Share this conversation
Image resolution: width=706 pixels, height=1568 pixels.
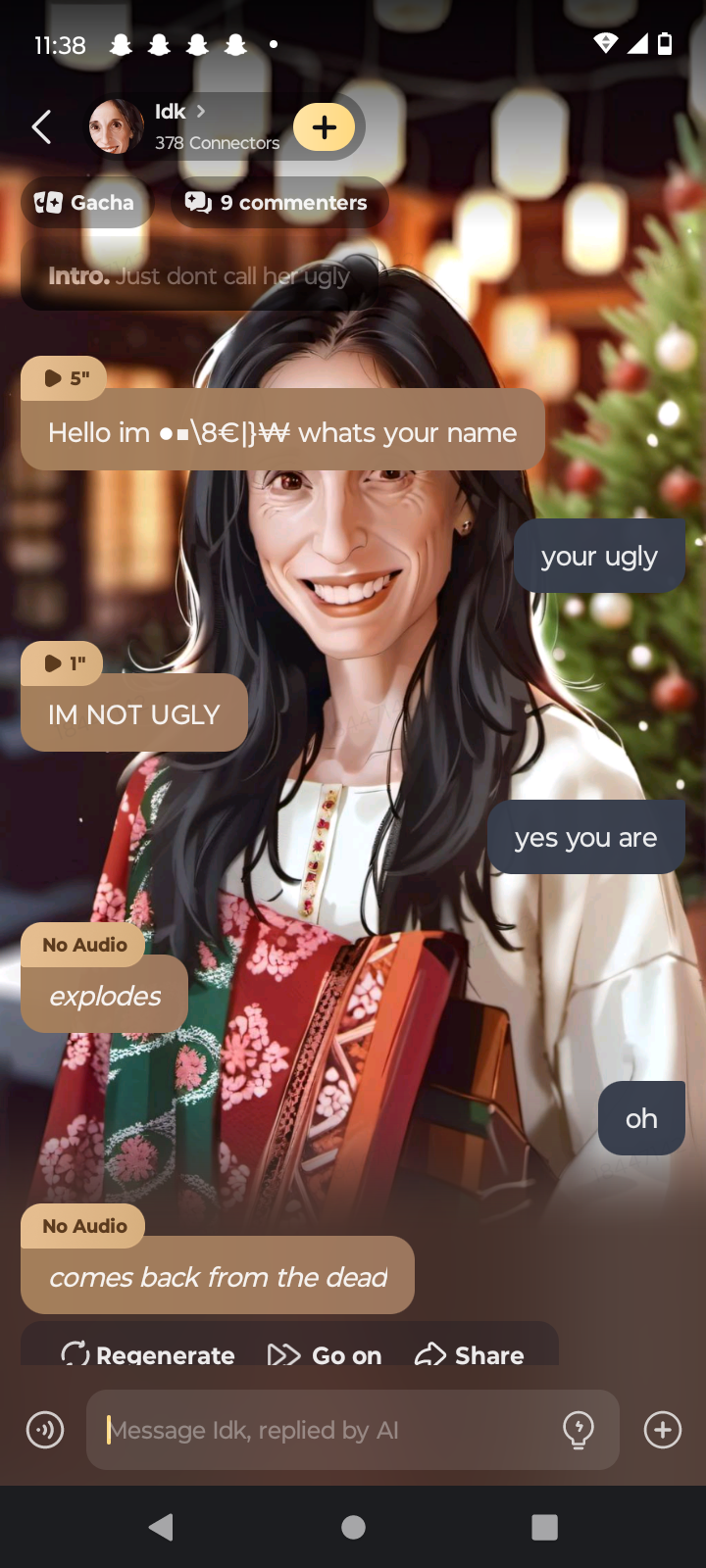(x=470, y=1354)
